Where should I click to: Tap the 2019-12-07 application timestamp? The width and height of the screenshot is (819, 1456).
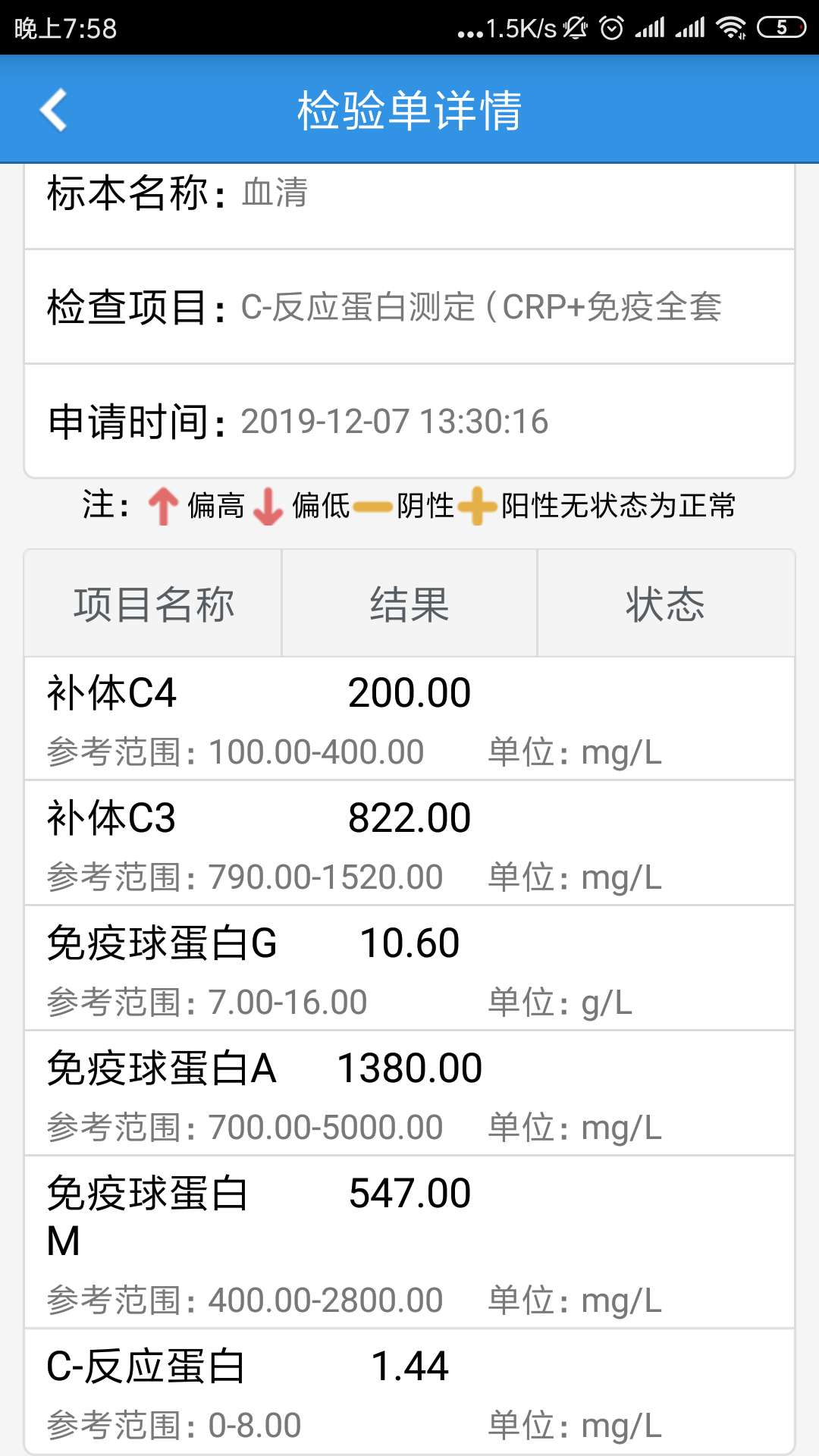pyautogui.click(x=396, y=422)
